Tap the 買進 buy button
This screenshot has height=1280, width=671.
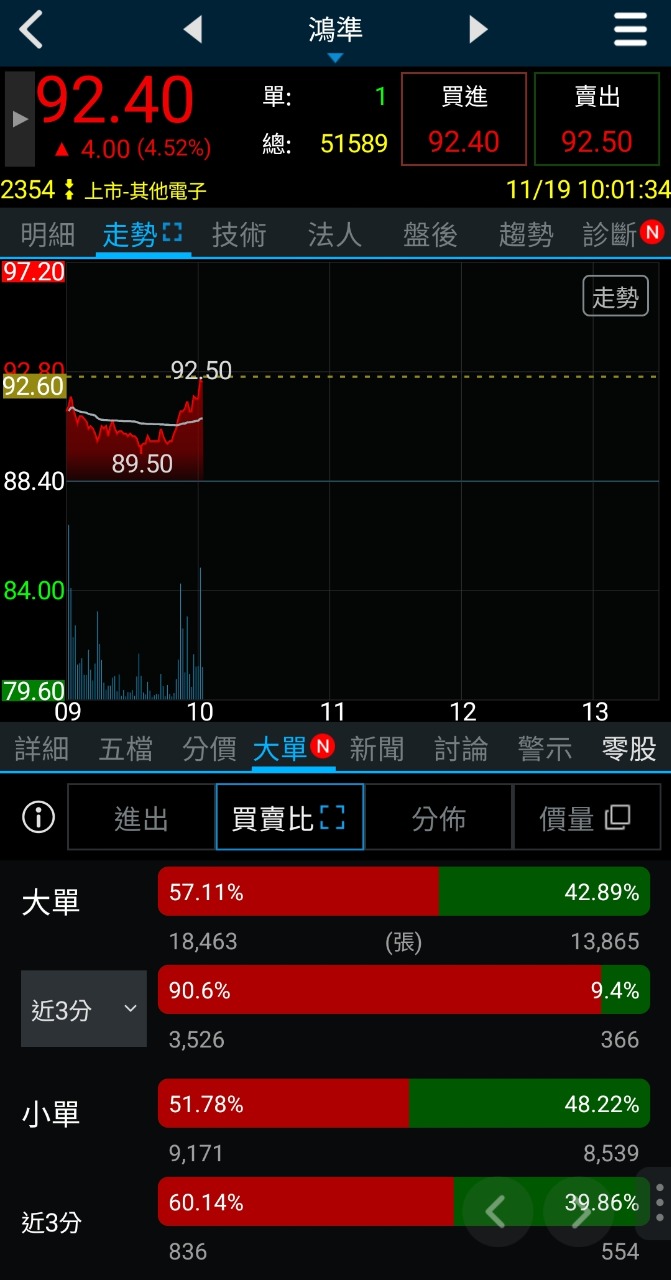click(464, 119)
